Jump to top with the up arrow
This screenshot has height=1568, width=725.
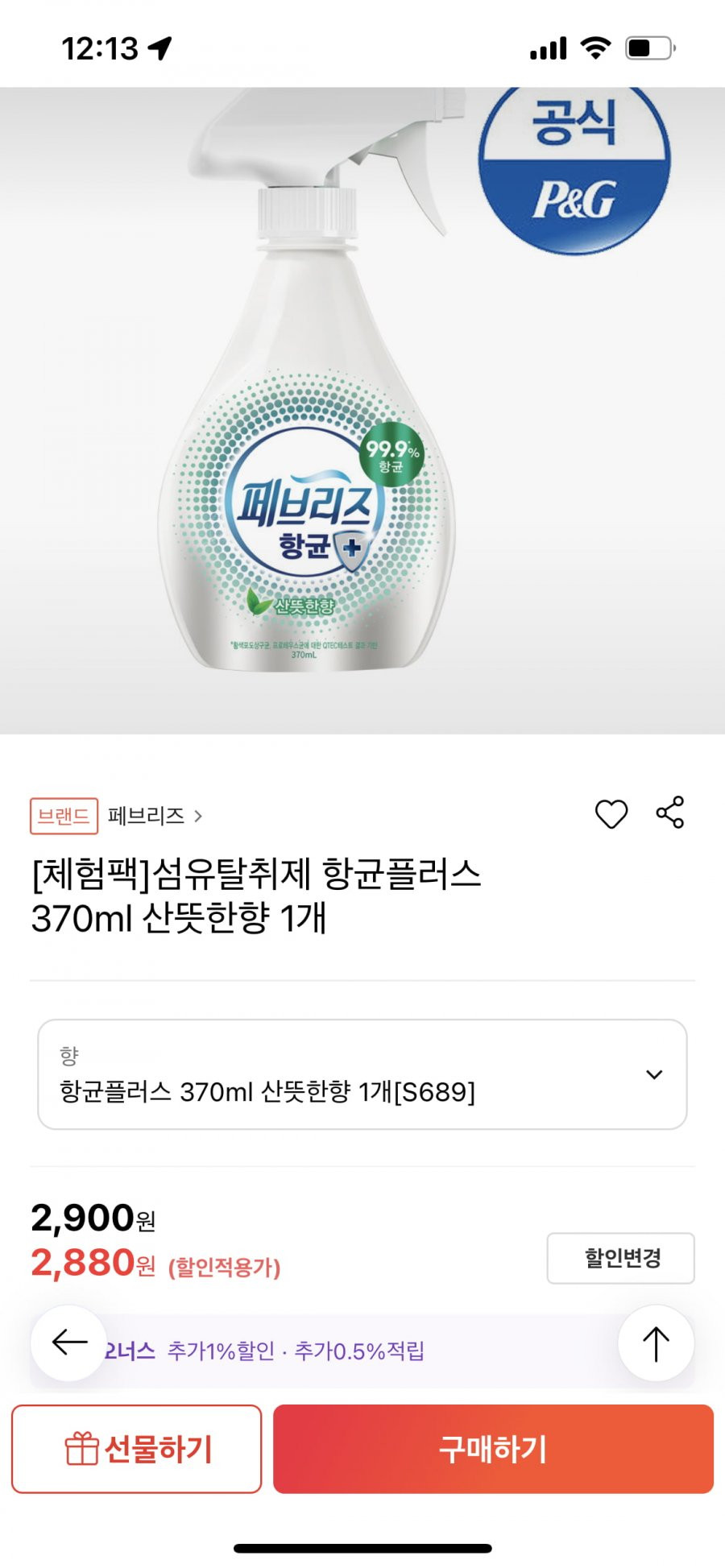[656, 1343]
